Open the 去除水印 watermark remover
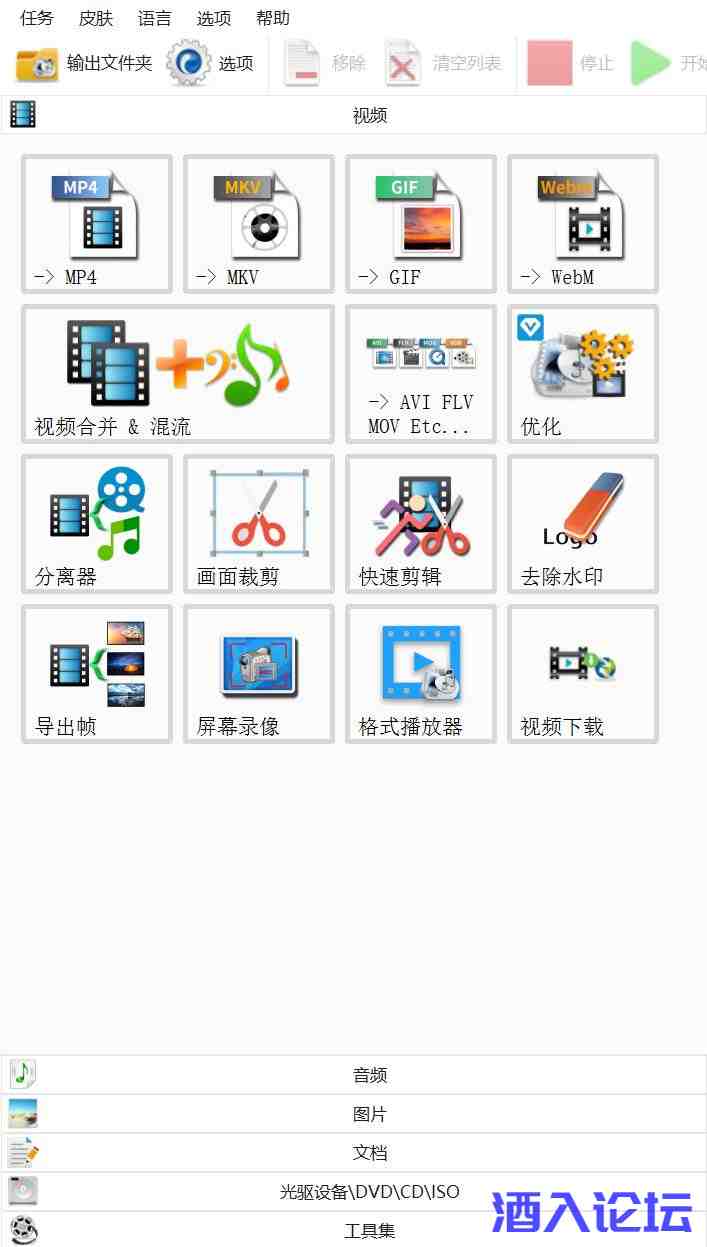This screenshot has height=1247, width=707. [583, 523]
